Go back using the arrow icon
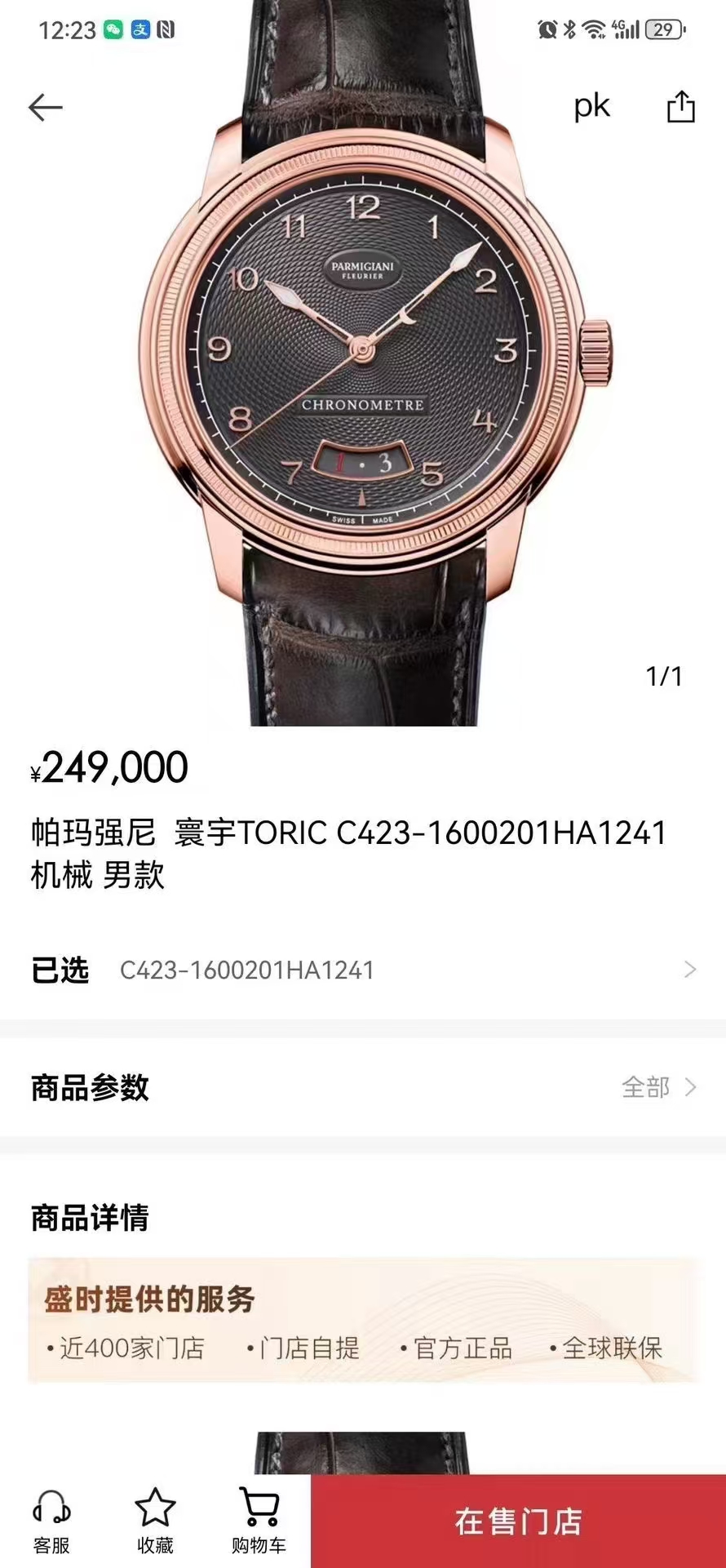This screenshot has height=1568, width=726. tap(45, 107)
